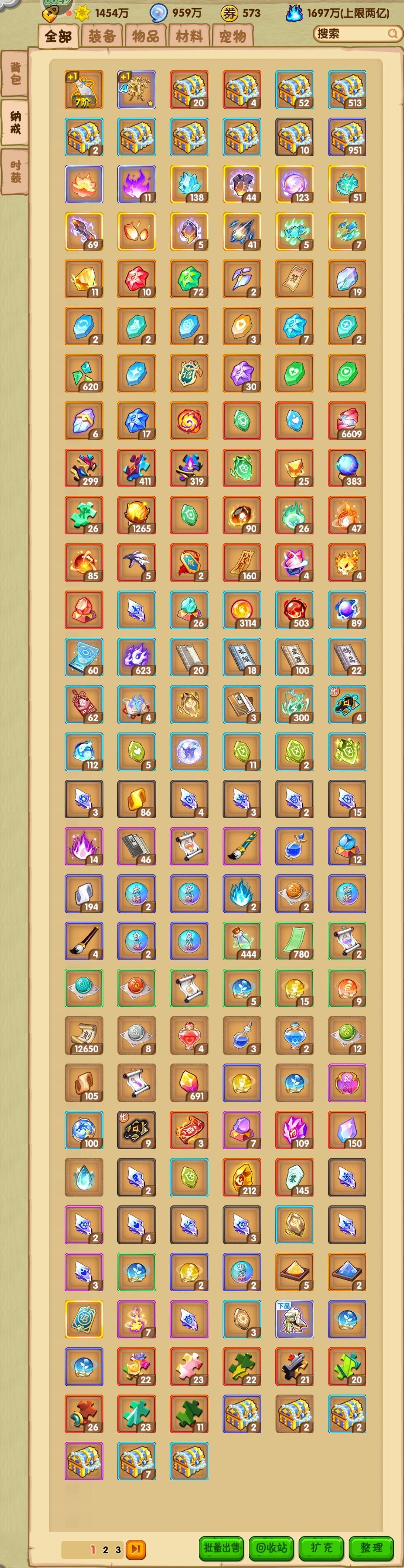404x1568 pixels.
Task: Choose the treasure chest with count 951
Action: coord(347,137)
